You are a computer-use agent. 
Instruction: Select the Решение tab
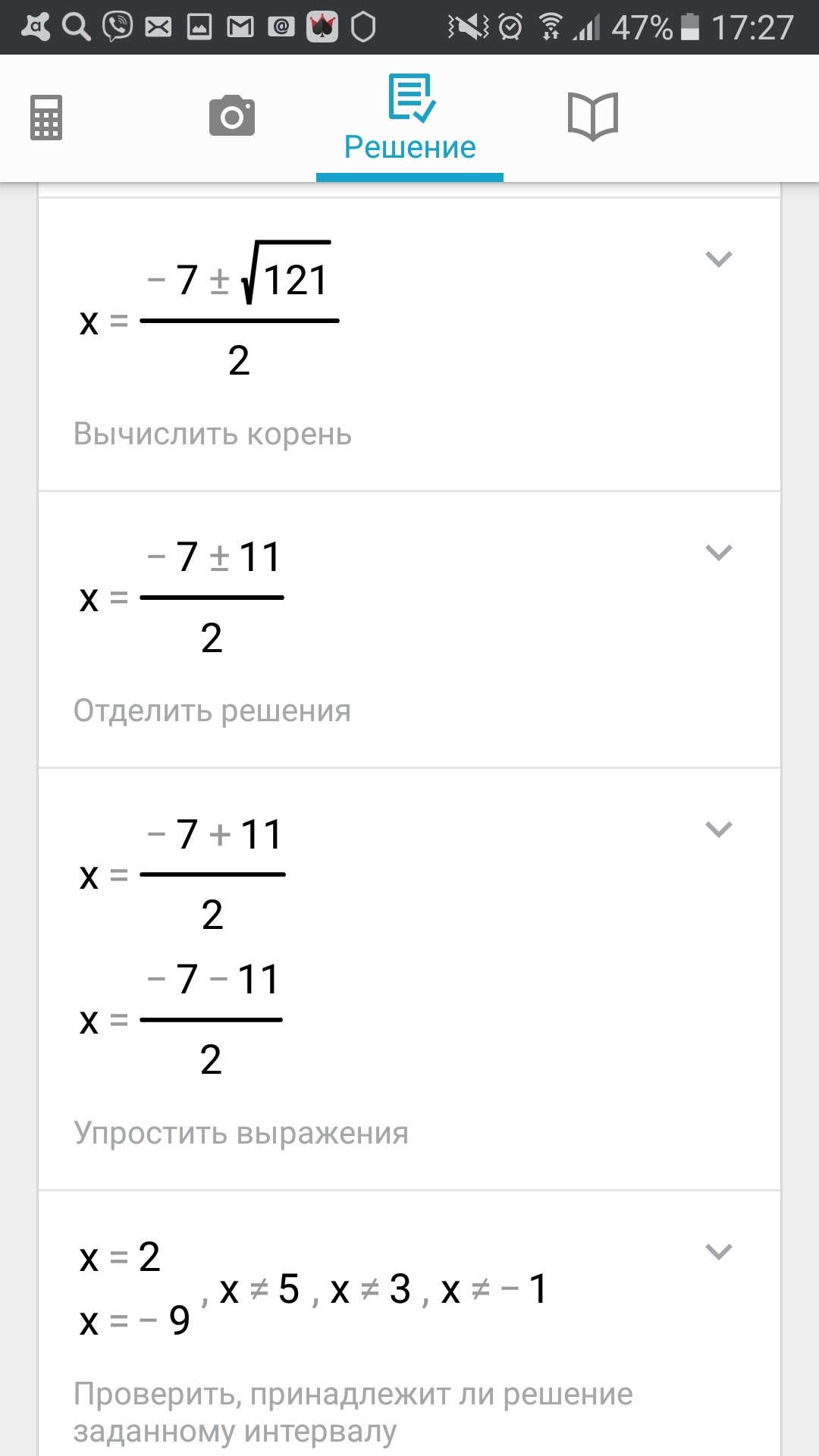(x=410, y=119)
